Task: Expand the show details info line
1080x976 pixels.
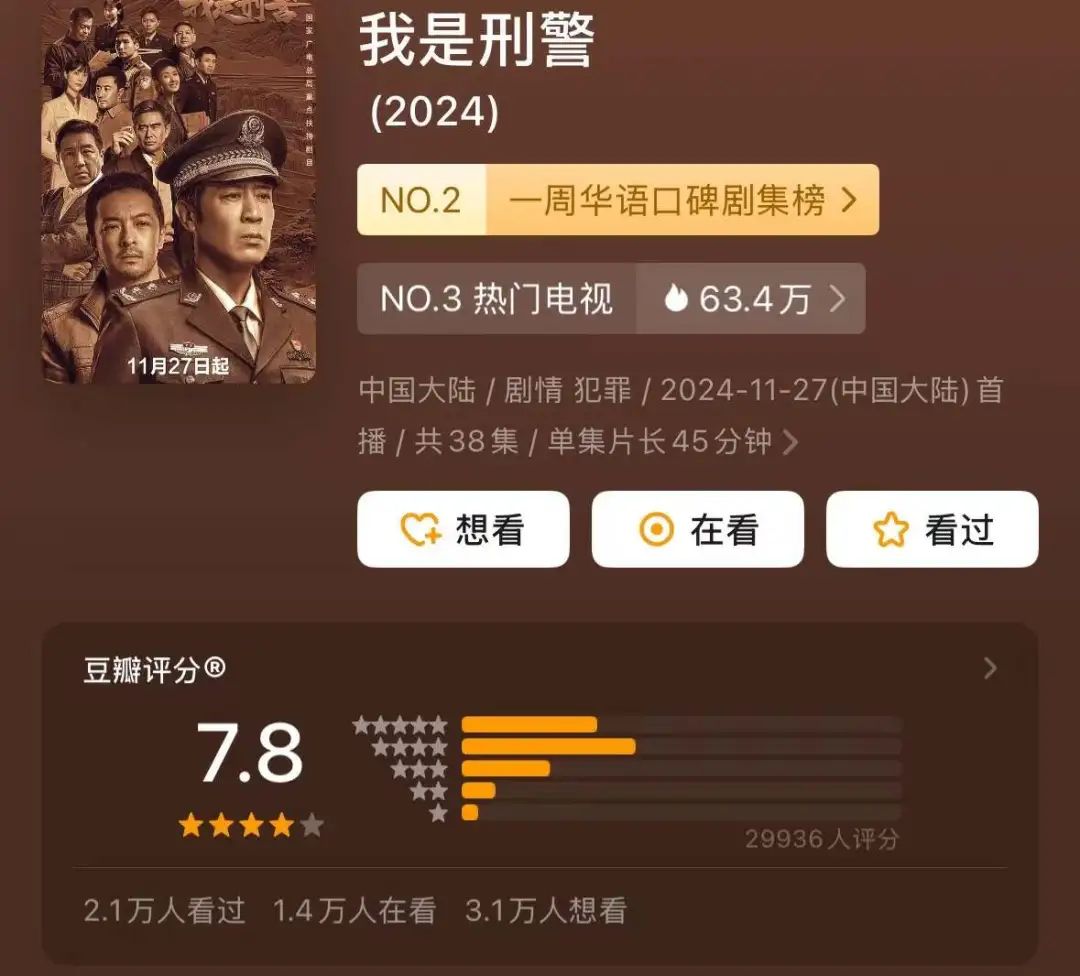Action: (789, 442)
